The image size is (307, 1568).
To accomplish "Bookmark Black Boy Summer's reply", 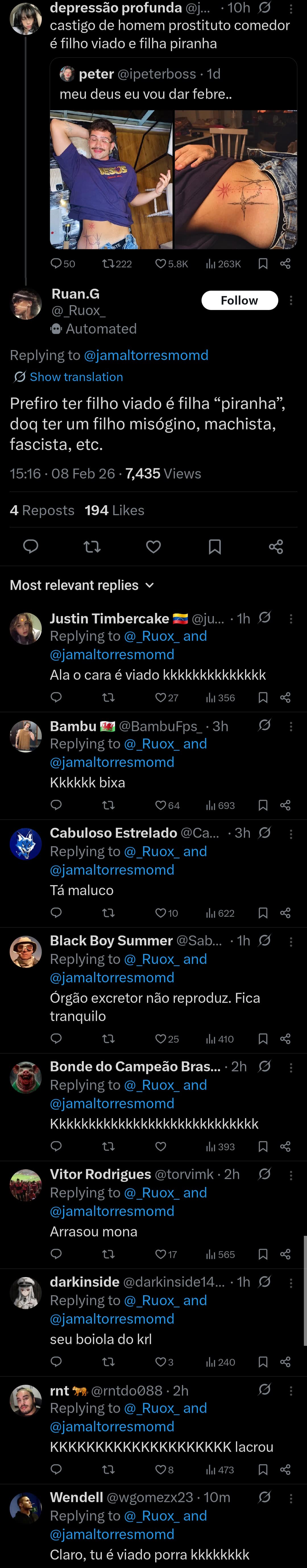I will point(263,1039).
